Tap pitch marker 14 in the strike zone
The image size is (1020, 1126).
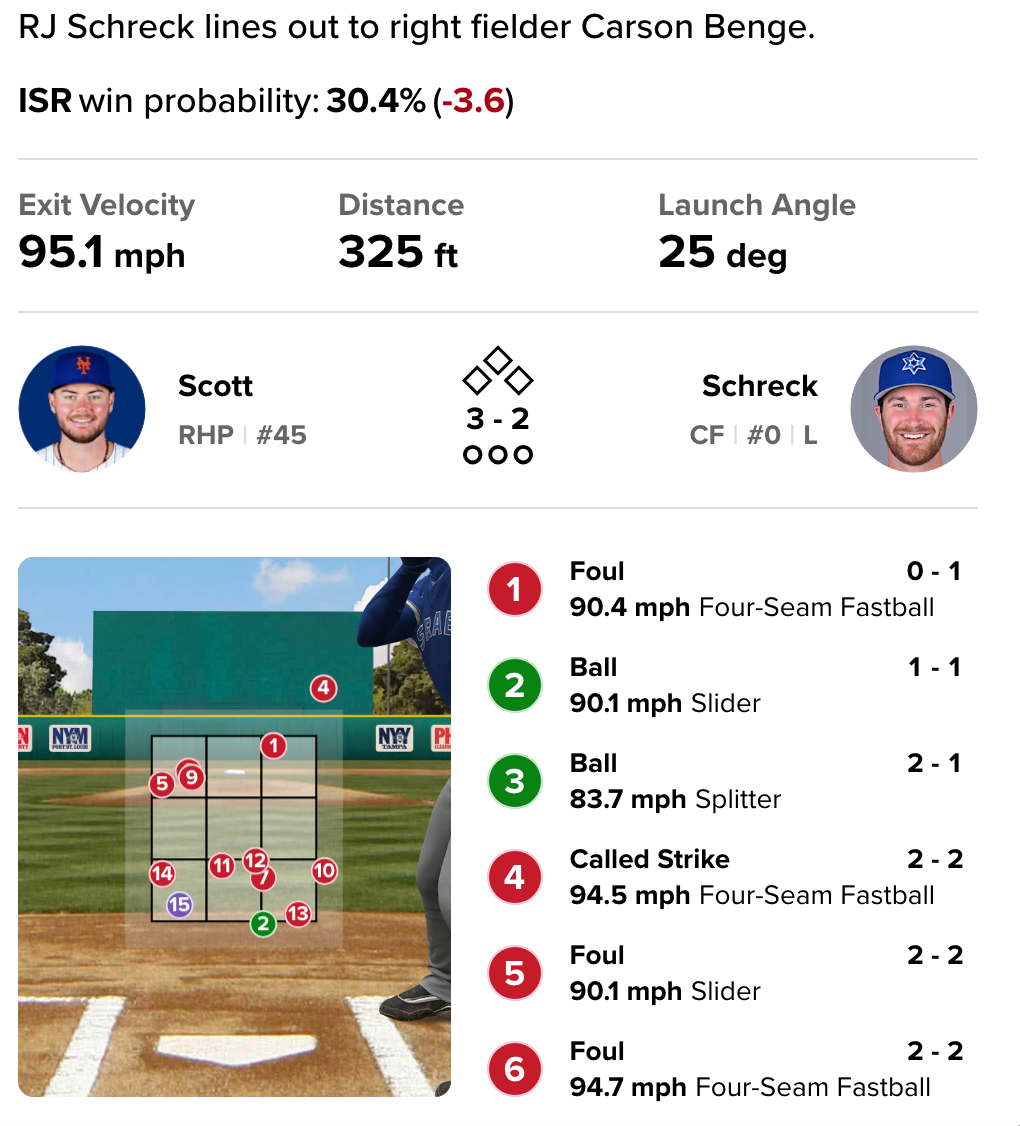pyautogui.click(x=162, y=874)
